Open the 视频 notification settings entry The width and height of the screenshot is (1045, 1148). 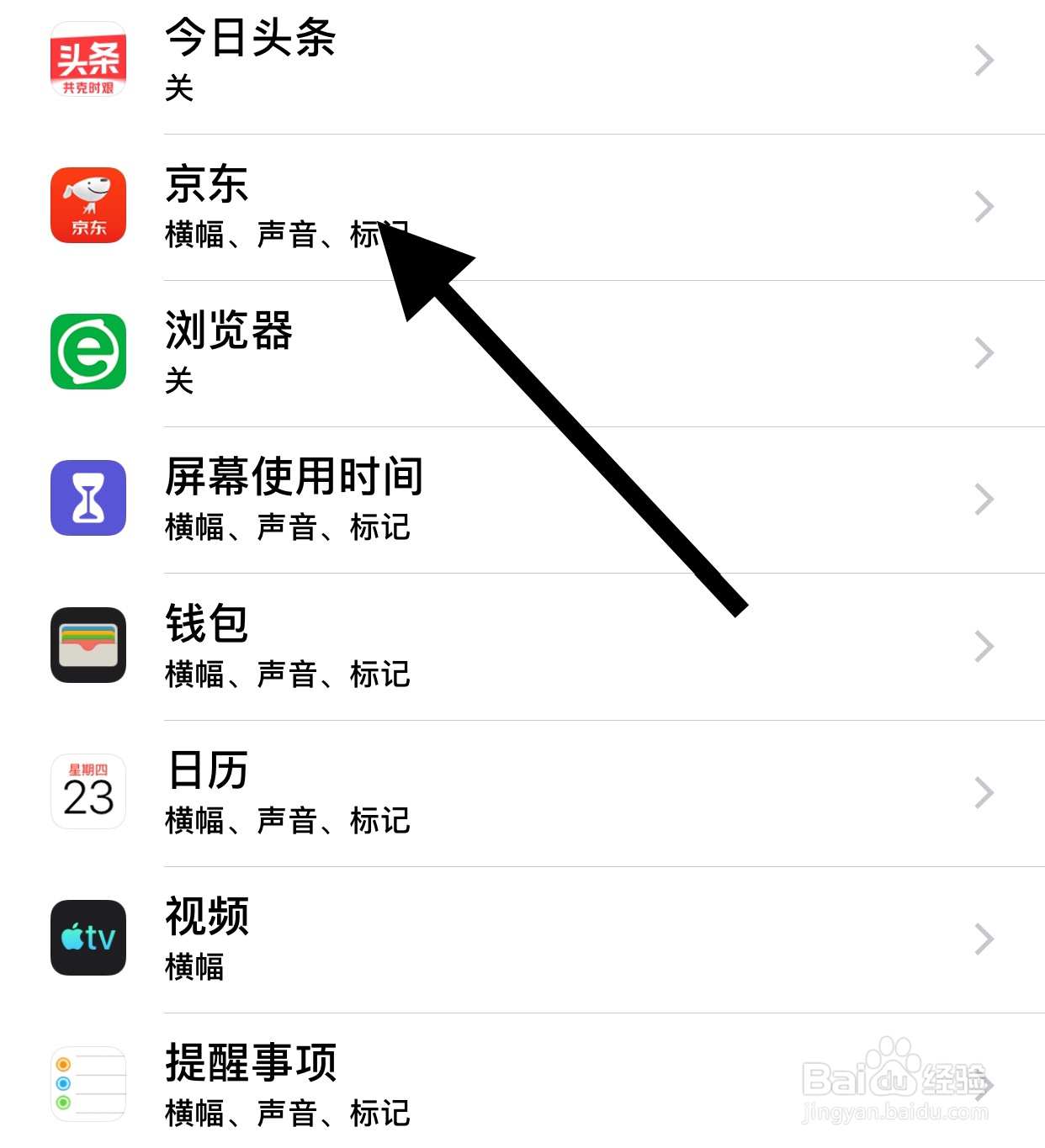(x=522, y=938)
